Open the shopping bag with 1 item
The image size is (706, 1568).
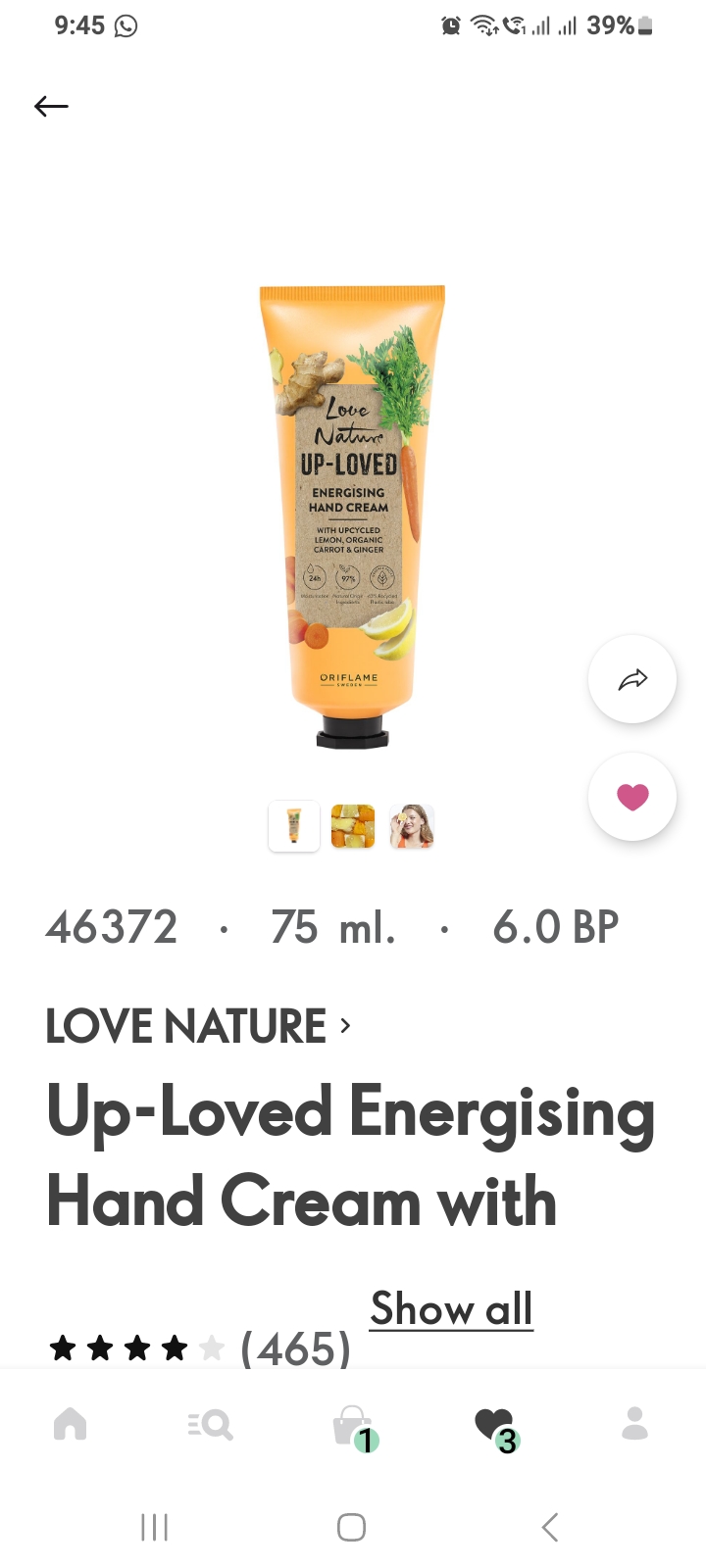click(353, 1426)
